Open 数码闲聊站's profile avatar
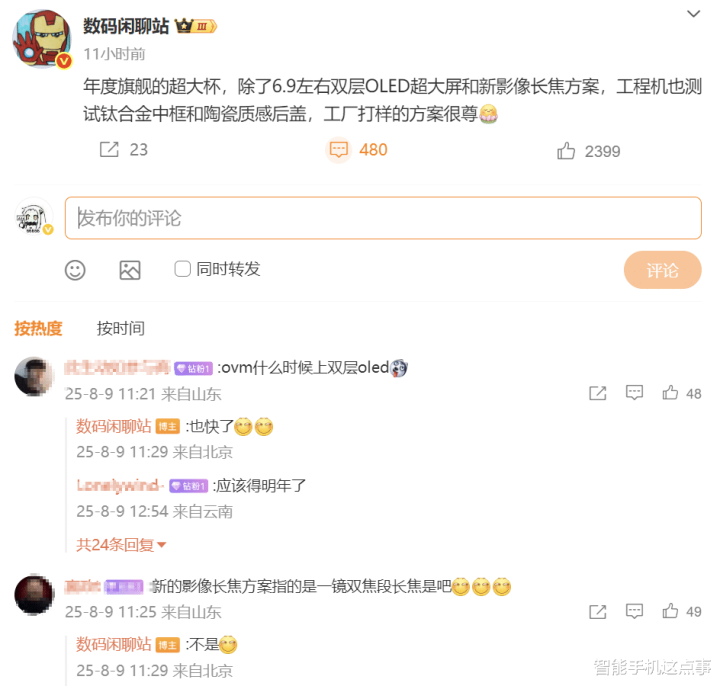 (x=41, y=39)
